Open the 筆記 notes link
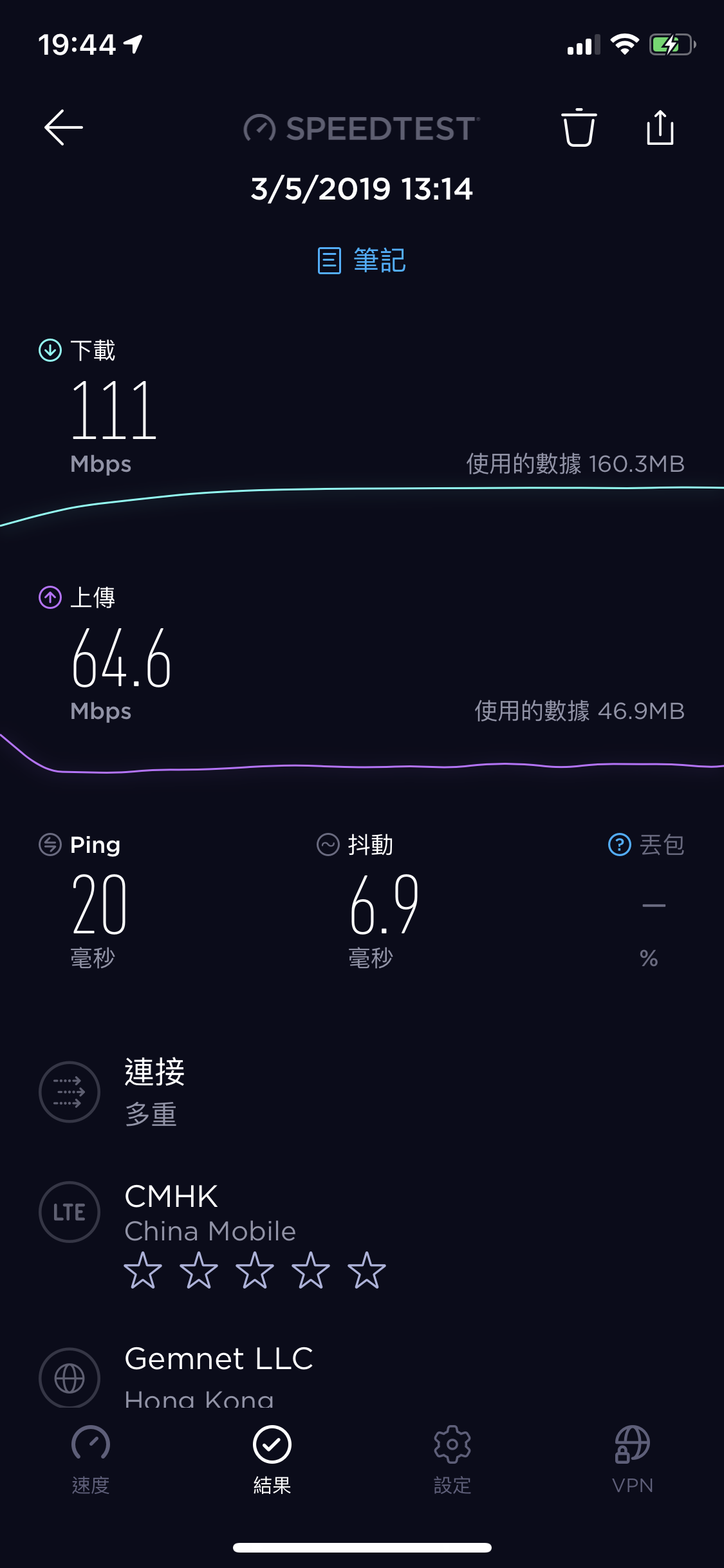Image resolution: width=724 pixels, height=1568 pixels. tap(362, 261)
